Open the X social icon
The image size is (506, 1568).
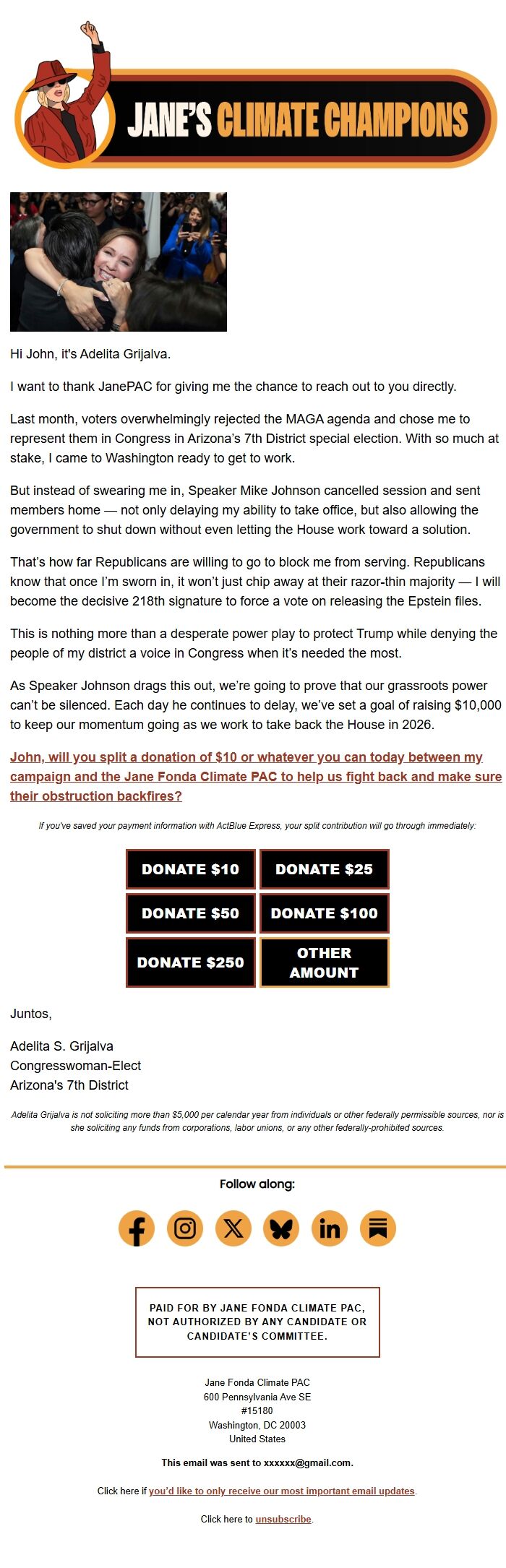[233, 1228]
